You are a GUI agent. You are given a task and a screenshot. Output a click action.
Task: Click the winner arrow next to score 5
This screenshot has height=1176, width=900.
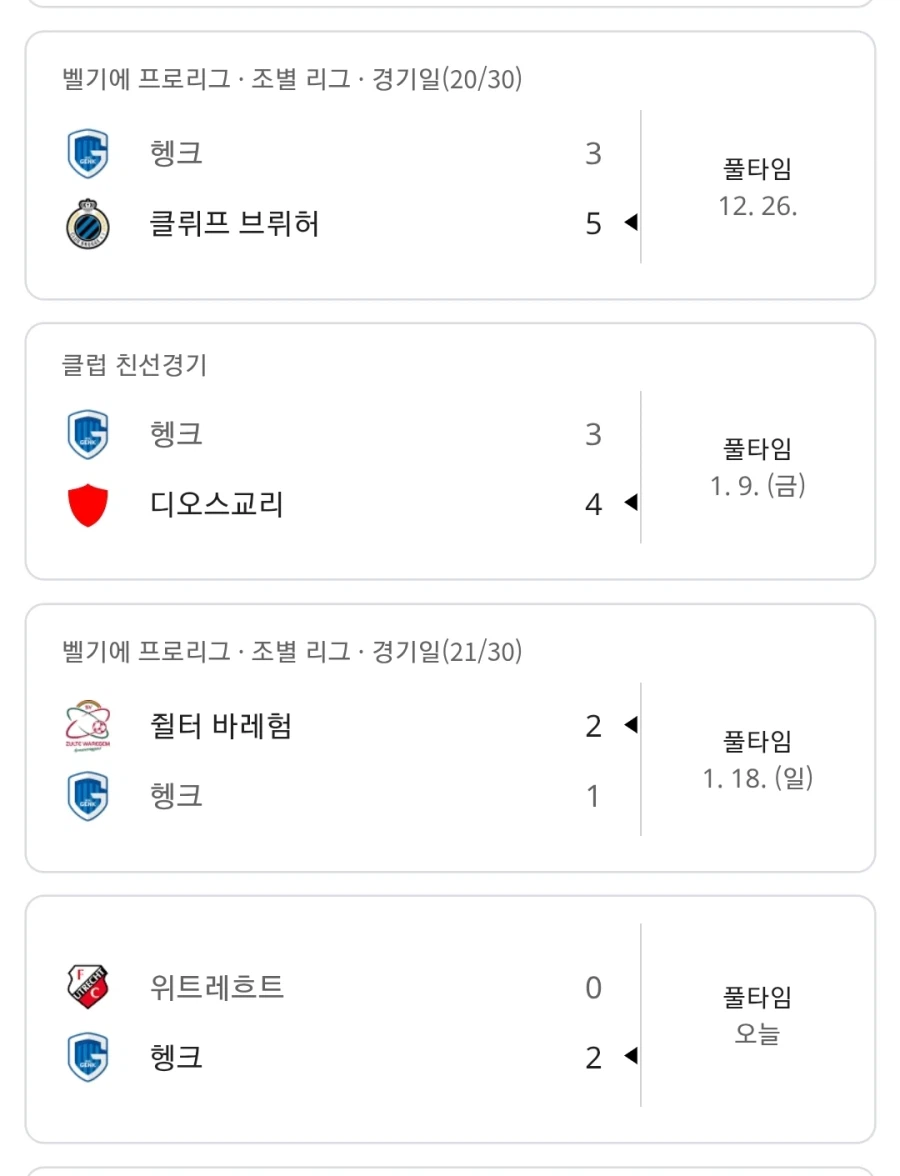[630, 224]
